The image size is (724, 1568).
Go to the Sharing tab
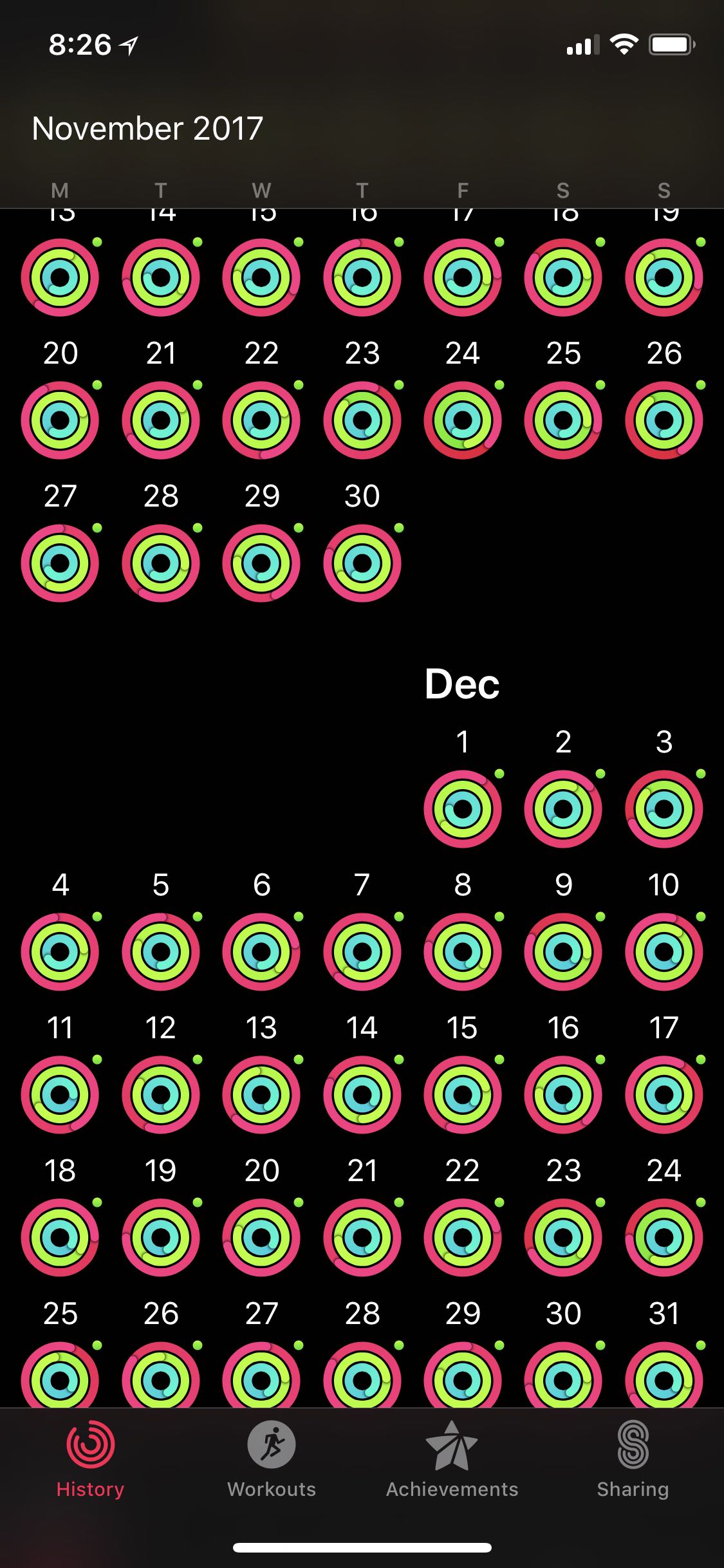point(633,1459)
